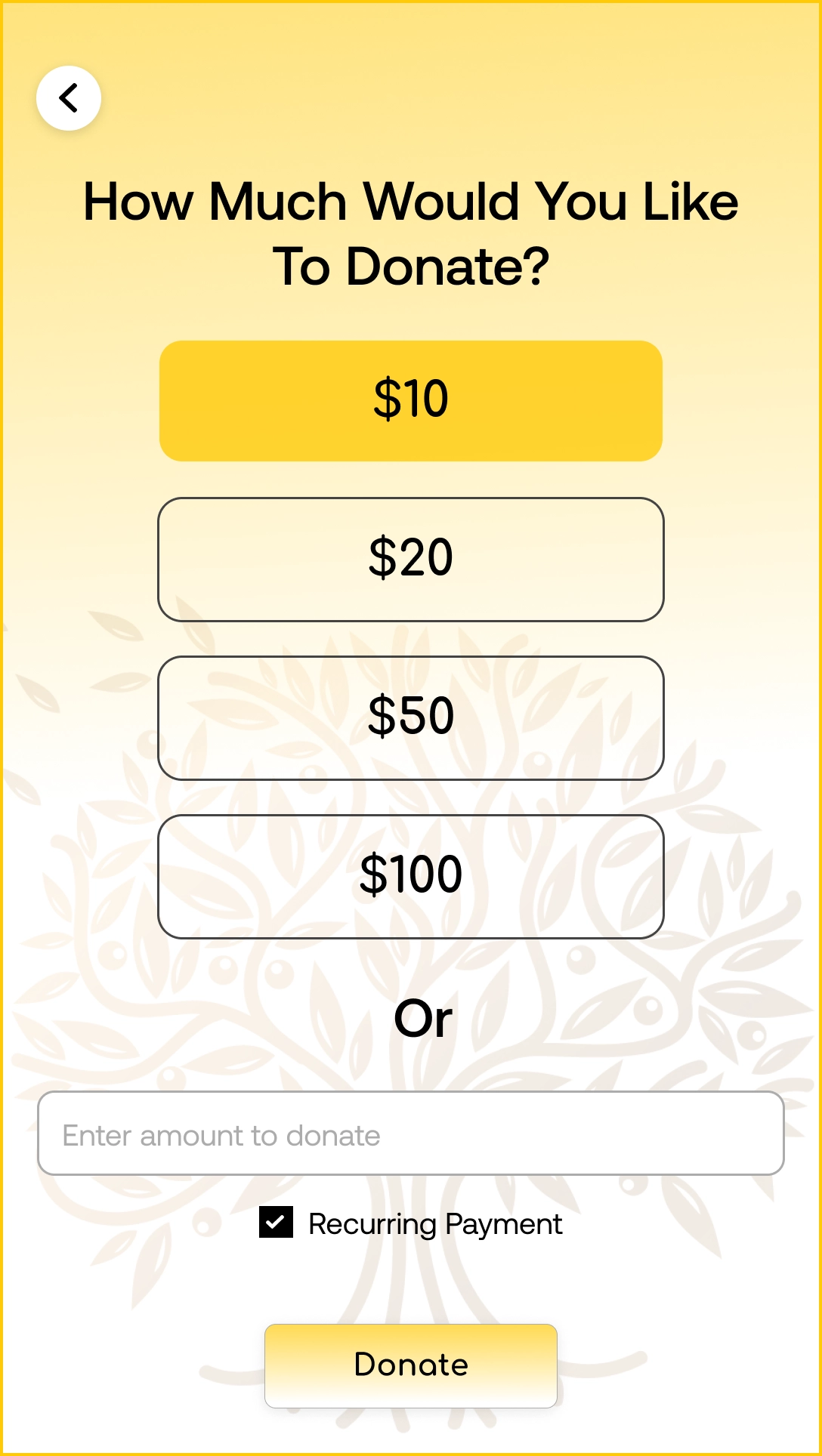Uncheck the Recurring Payment checkbox
This screenshot has height=1456, width=822.
click(277, 1222)
